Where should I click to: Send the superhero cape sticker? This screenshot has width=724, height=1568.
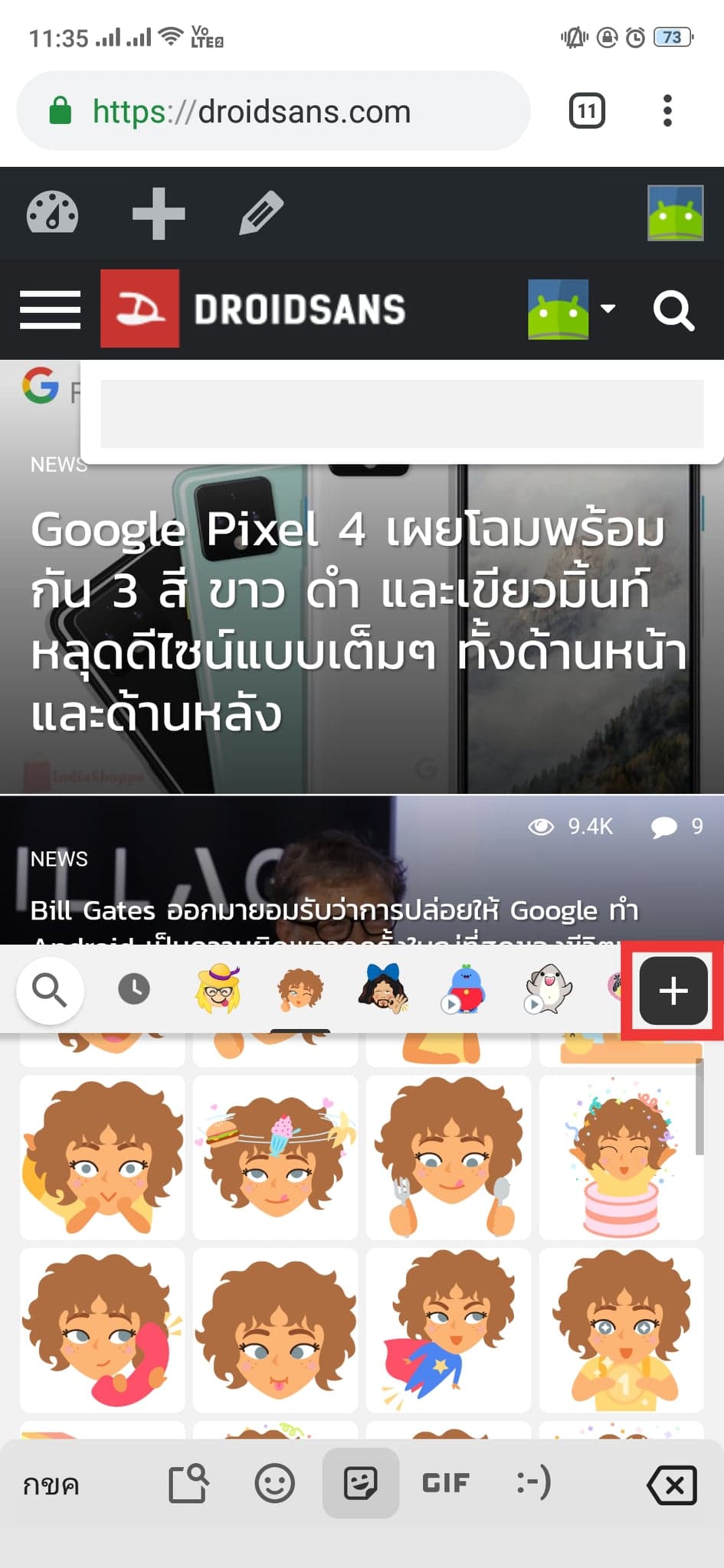tap(448, 1330)
